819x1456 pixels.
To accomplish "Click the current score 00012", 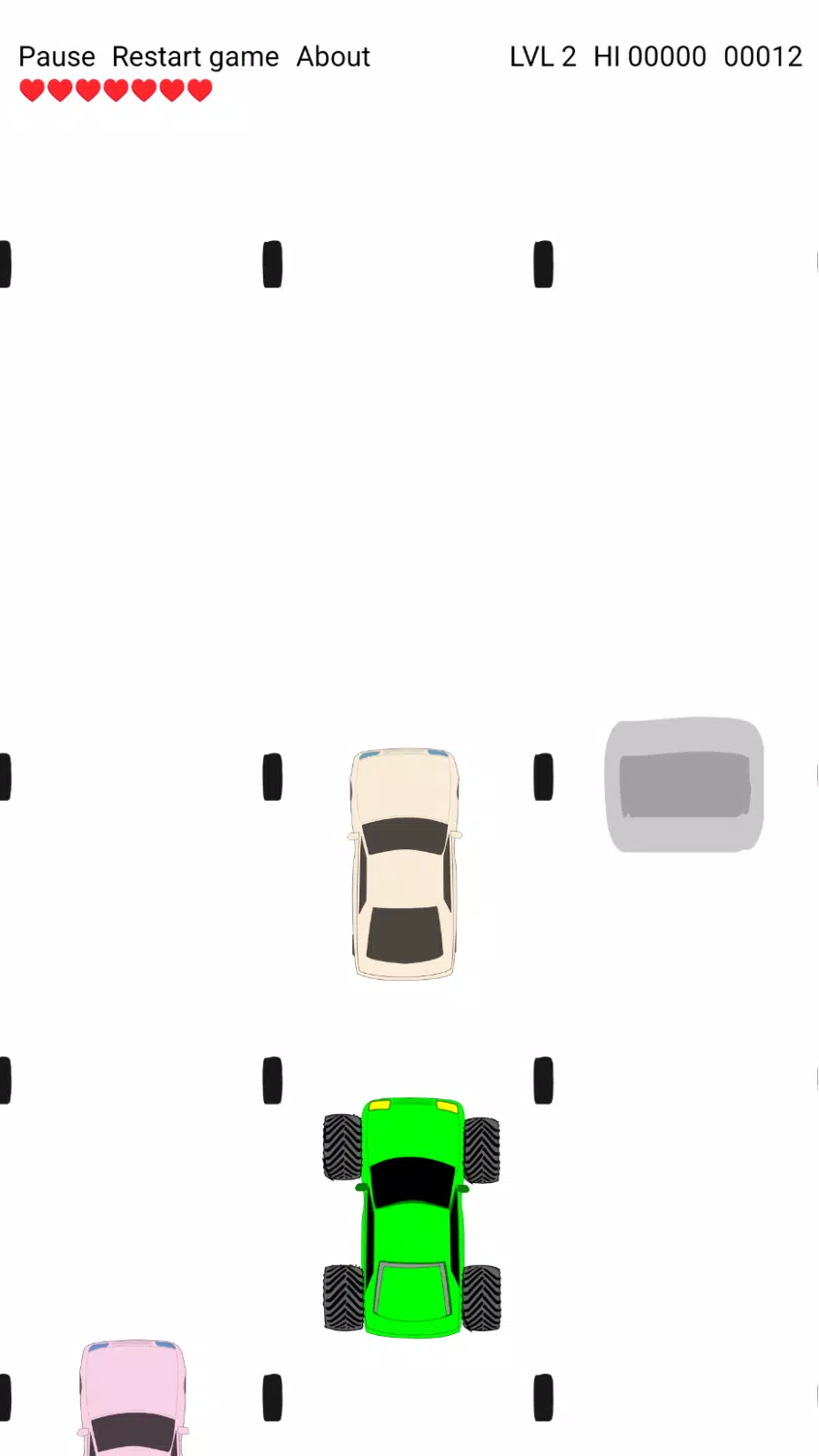I will [763, 56].
